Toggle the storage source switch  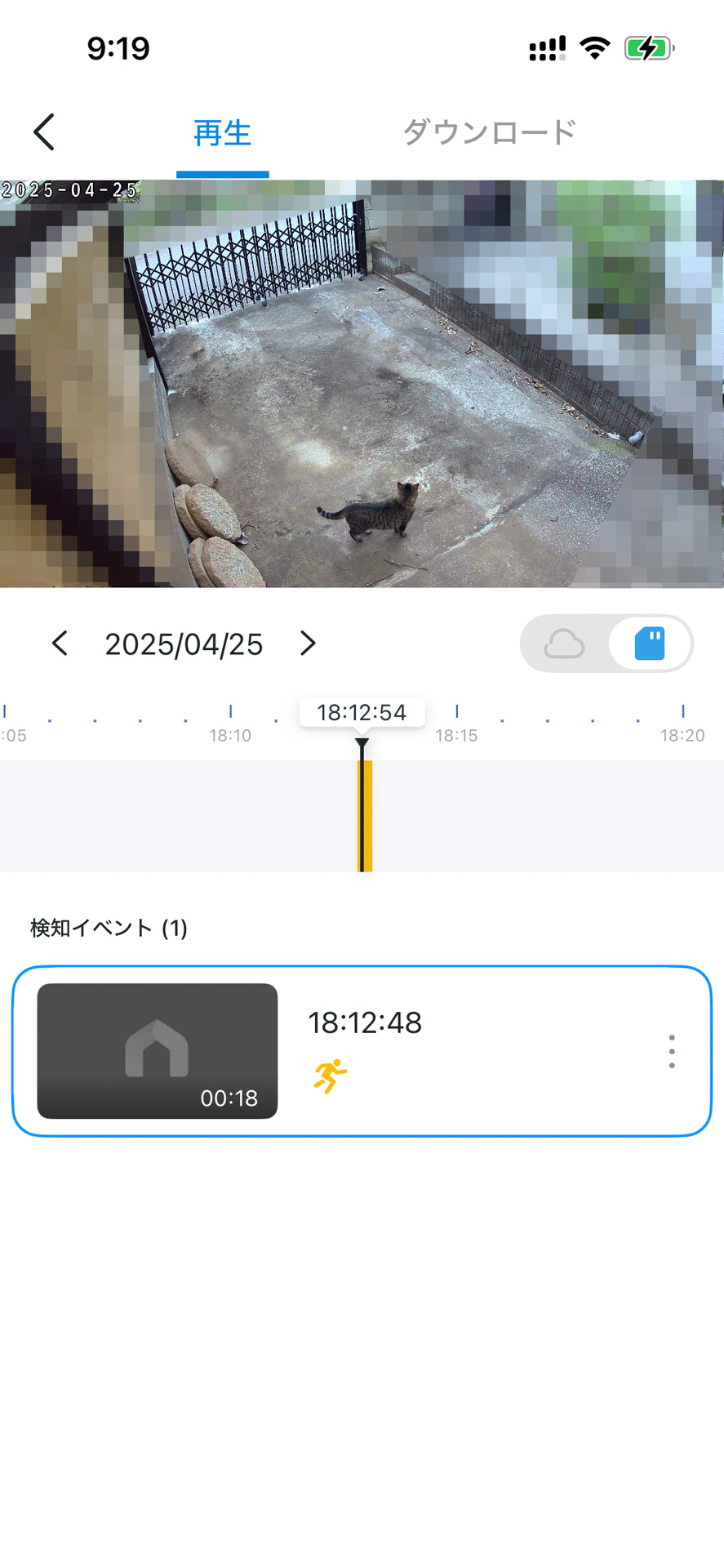607,644
